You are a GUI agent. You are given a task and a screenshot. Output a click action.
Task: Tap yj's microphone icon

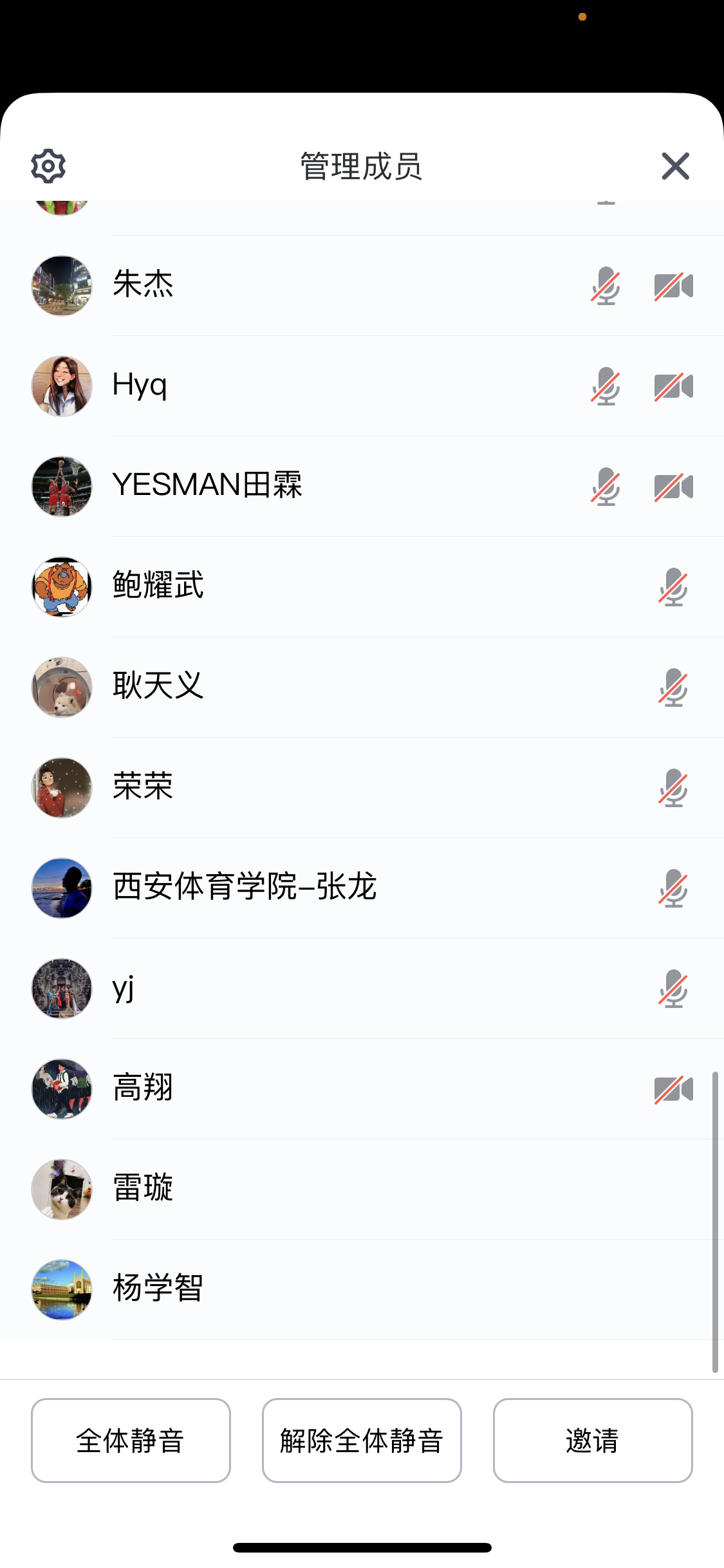coord(673,989)
